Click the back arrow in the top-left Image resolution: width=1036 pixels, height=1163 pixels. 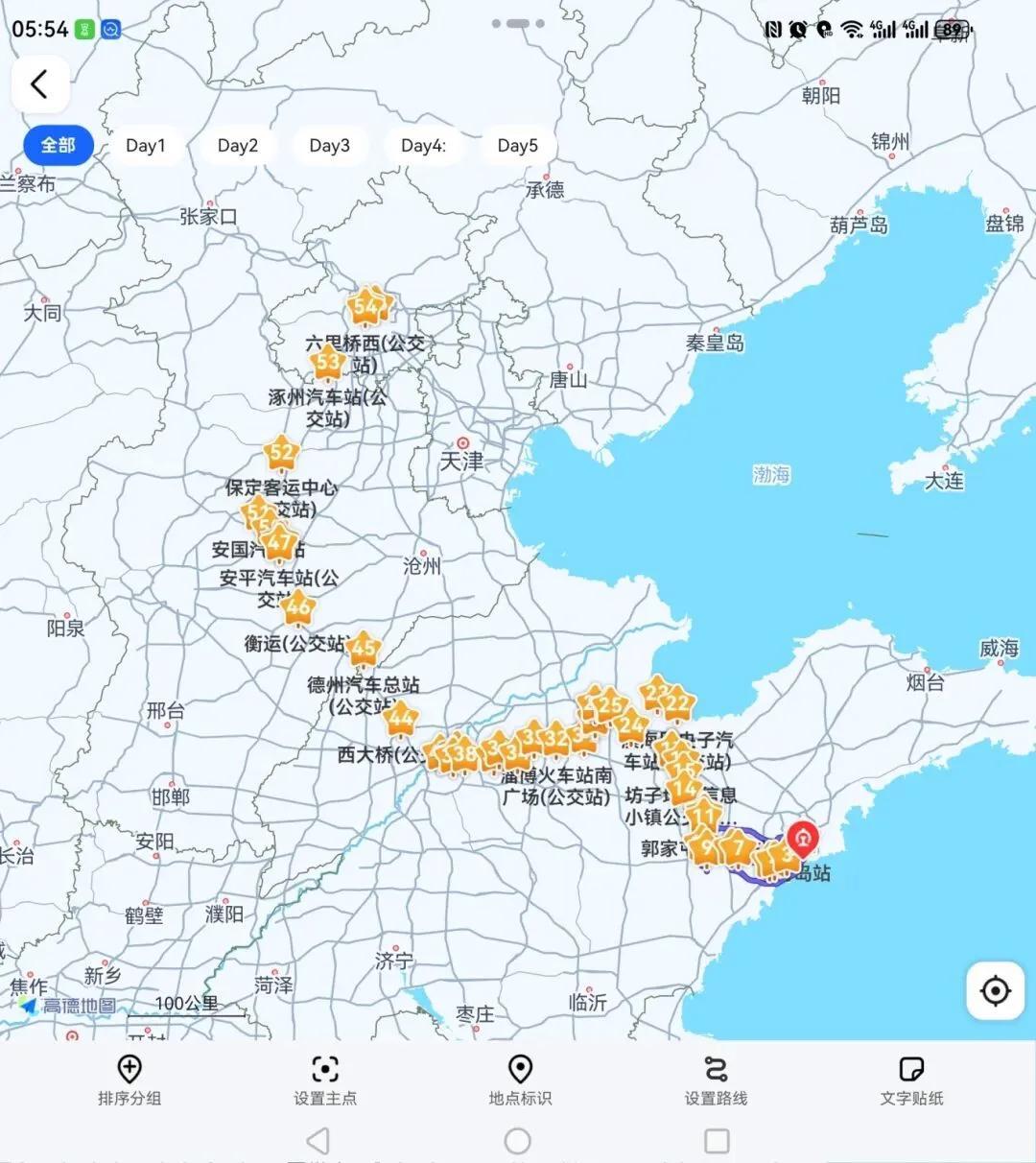coord(39,83)
